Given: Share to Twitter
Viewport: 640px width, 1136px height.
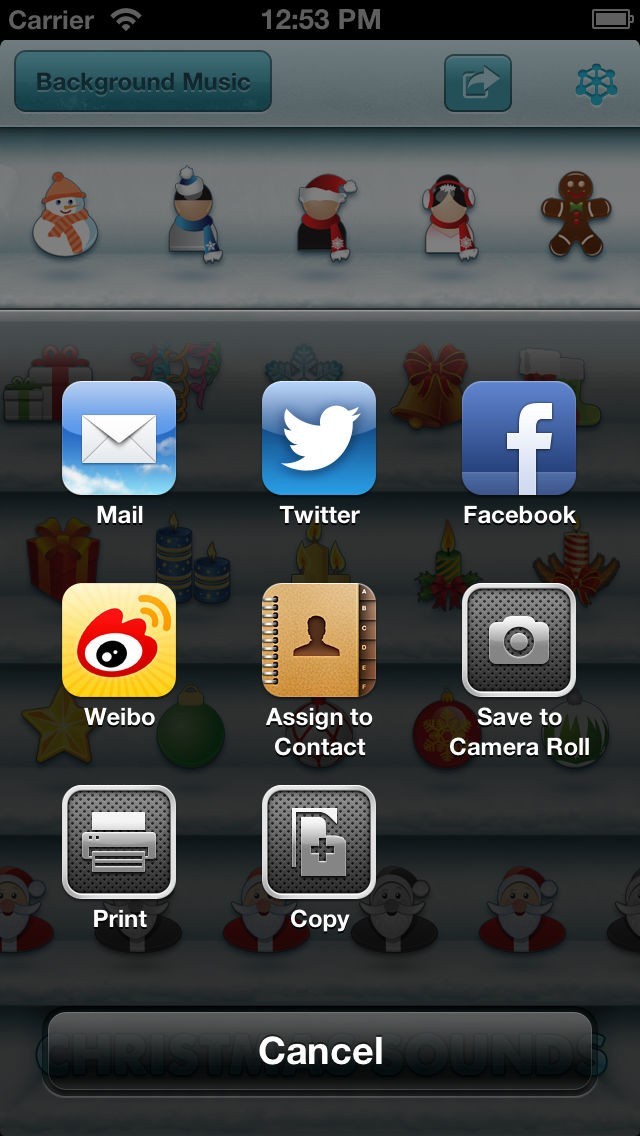Looking at the screenshot, I should pos(319,439).
